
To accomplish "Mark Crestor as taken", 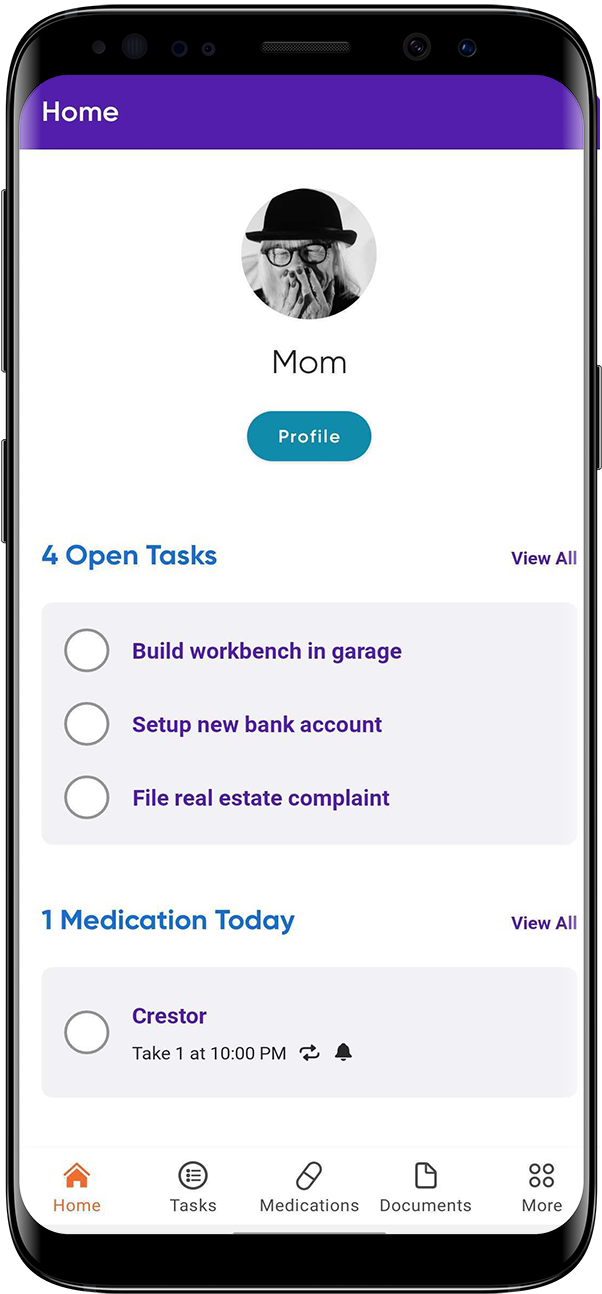I will 87,1032.
